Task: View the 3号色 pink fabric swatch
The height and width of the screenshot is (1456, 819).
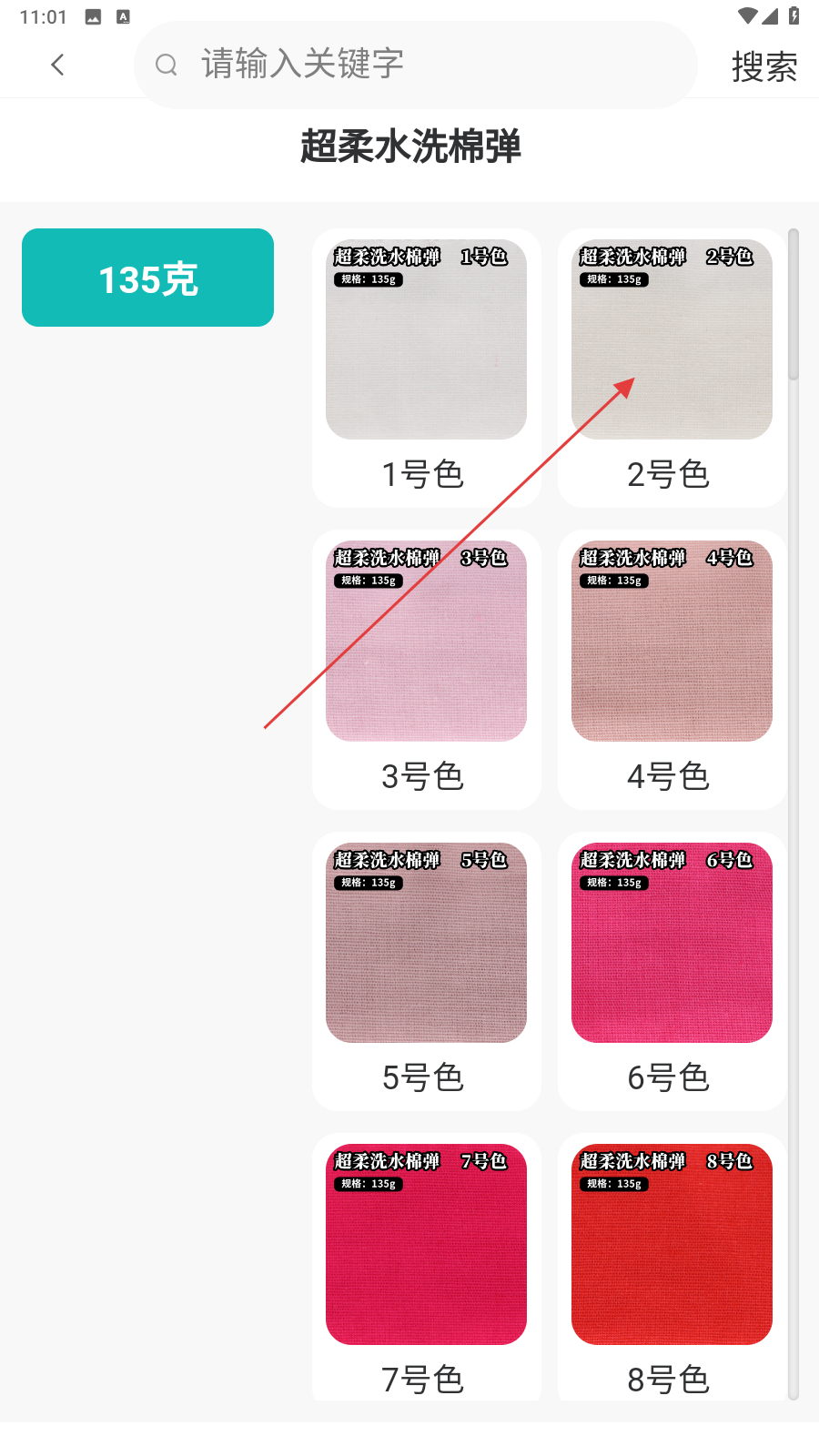Action: tap(426, 664)
